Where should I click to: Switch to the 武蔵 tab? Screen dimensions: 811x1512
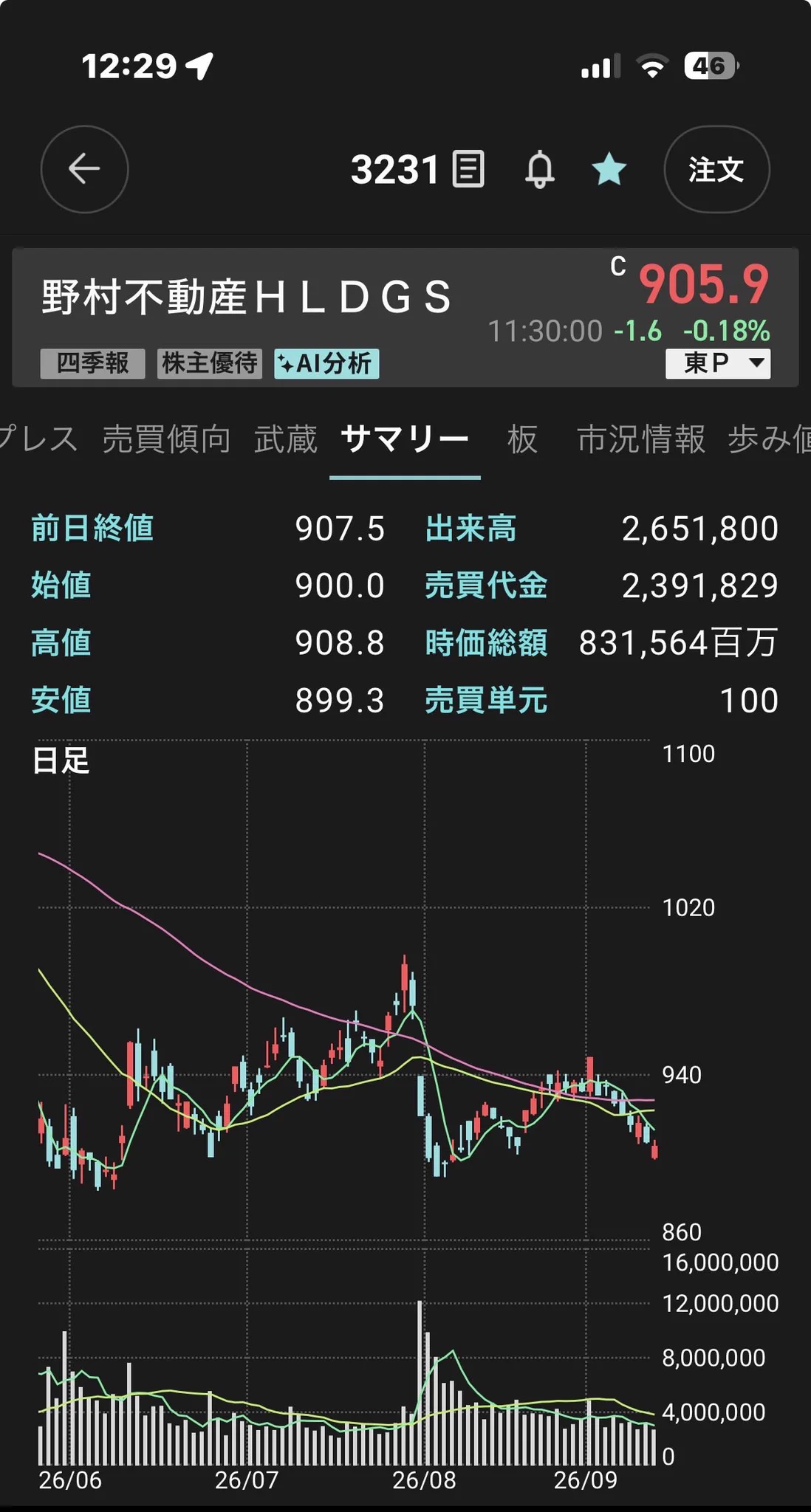pyautogui.click(x=286, y=439)
